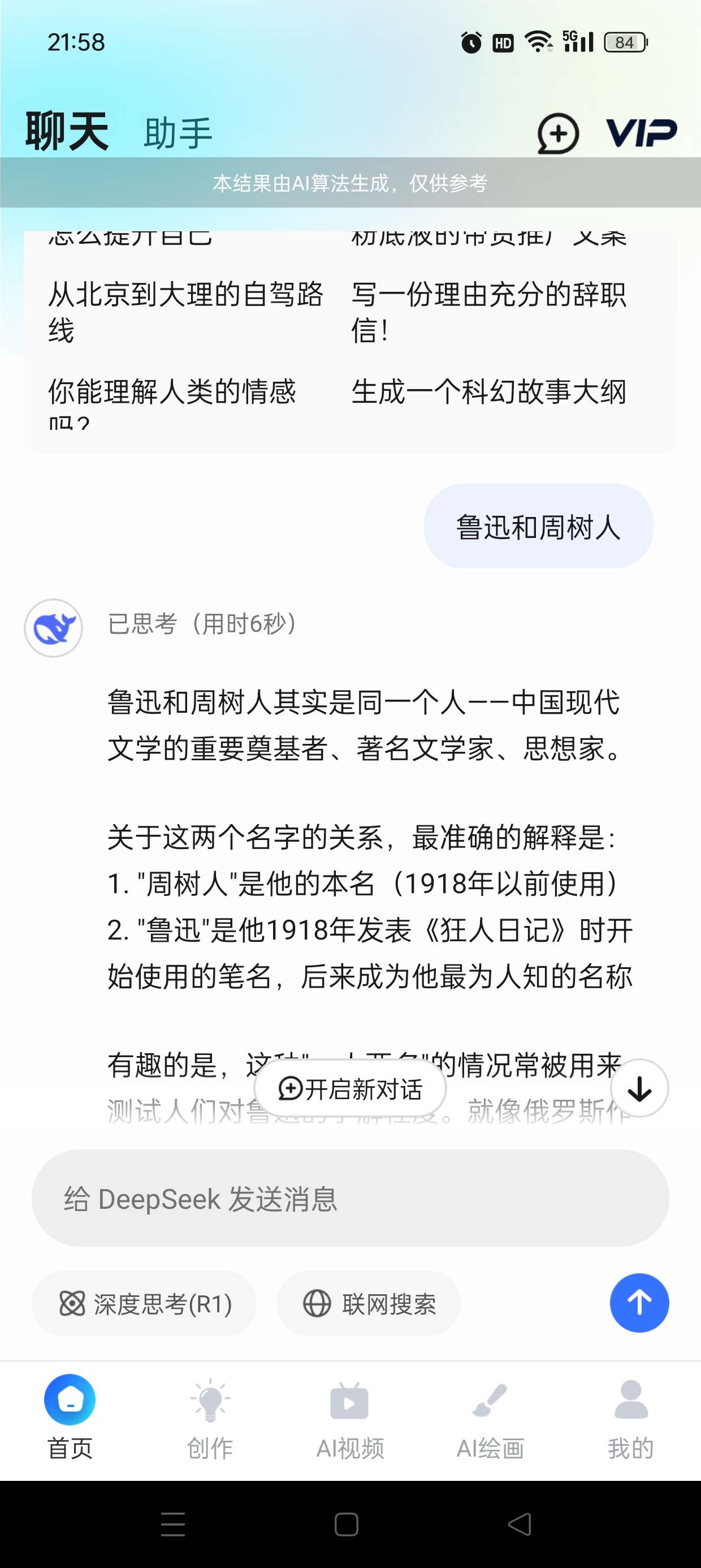Open the VIP membership page
The height and width of the screenshot is (1568, 701).
point(641,133)
